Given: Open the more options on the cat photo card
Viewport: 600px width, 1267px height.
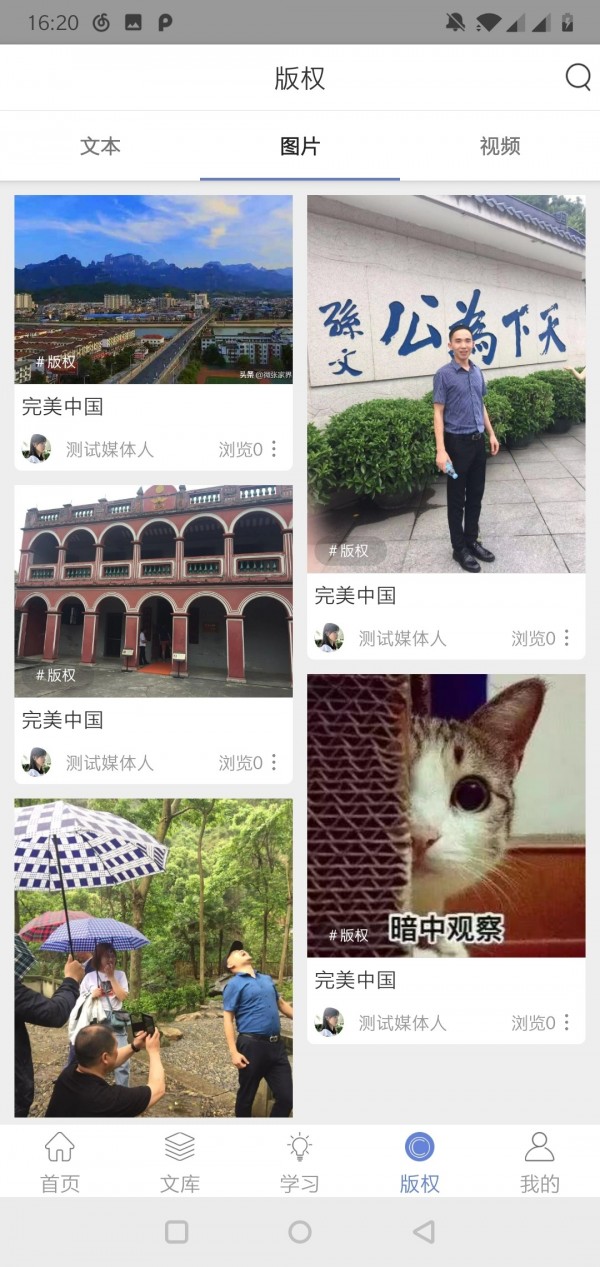Looking at the screenshot, I should click(567, 1022).
